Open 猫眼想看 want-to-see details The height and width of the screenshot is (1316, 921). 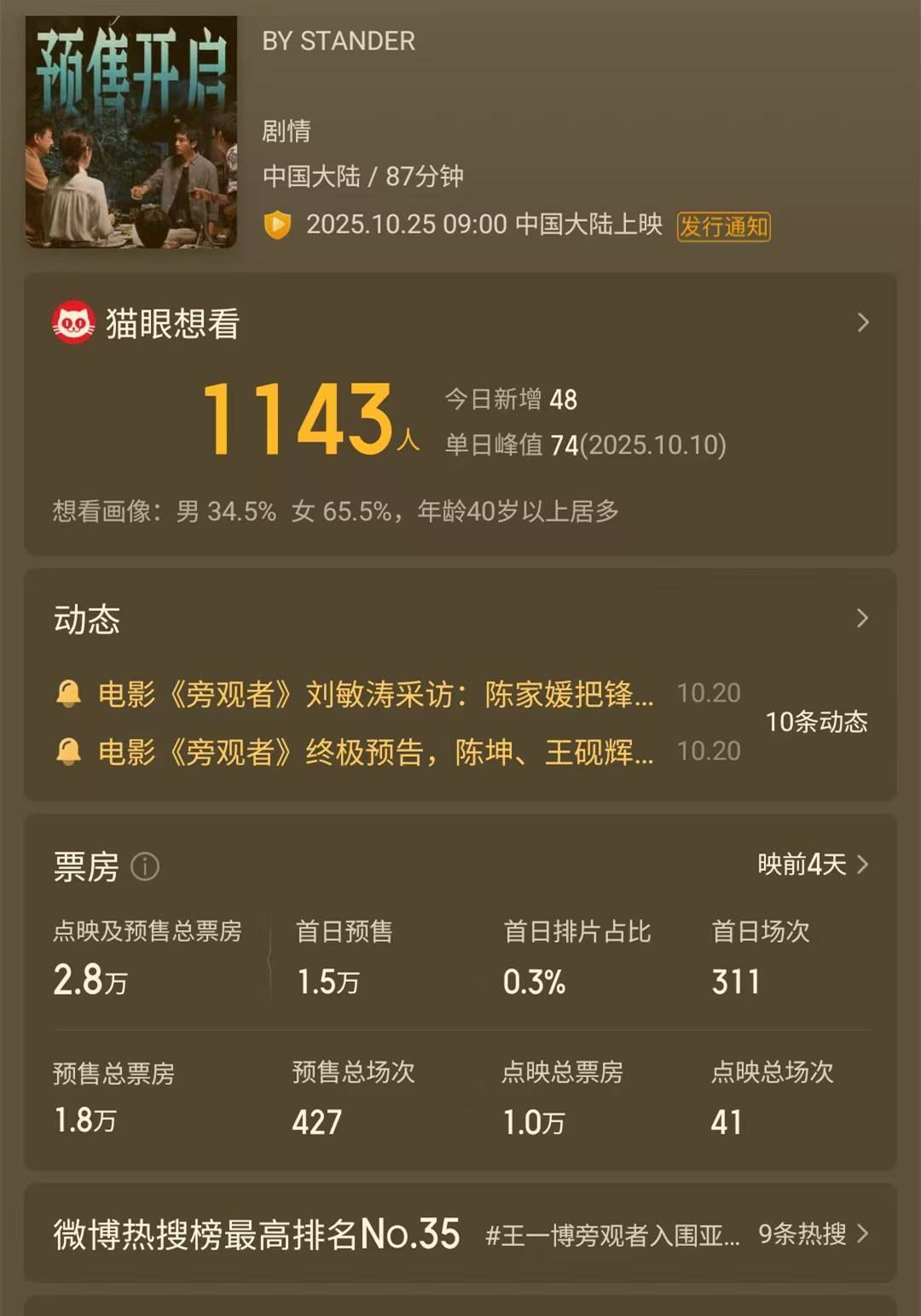pos(862,323)
